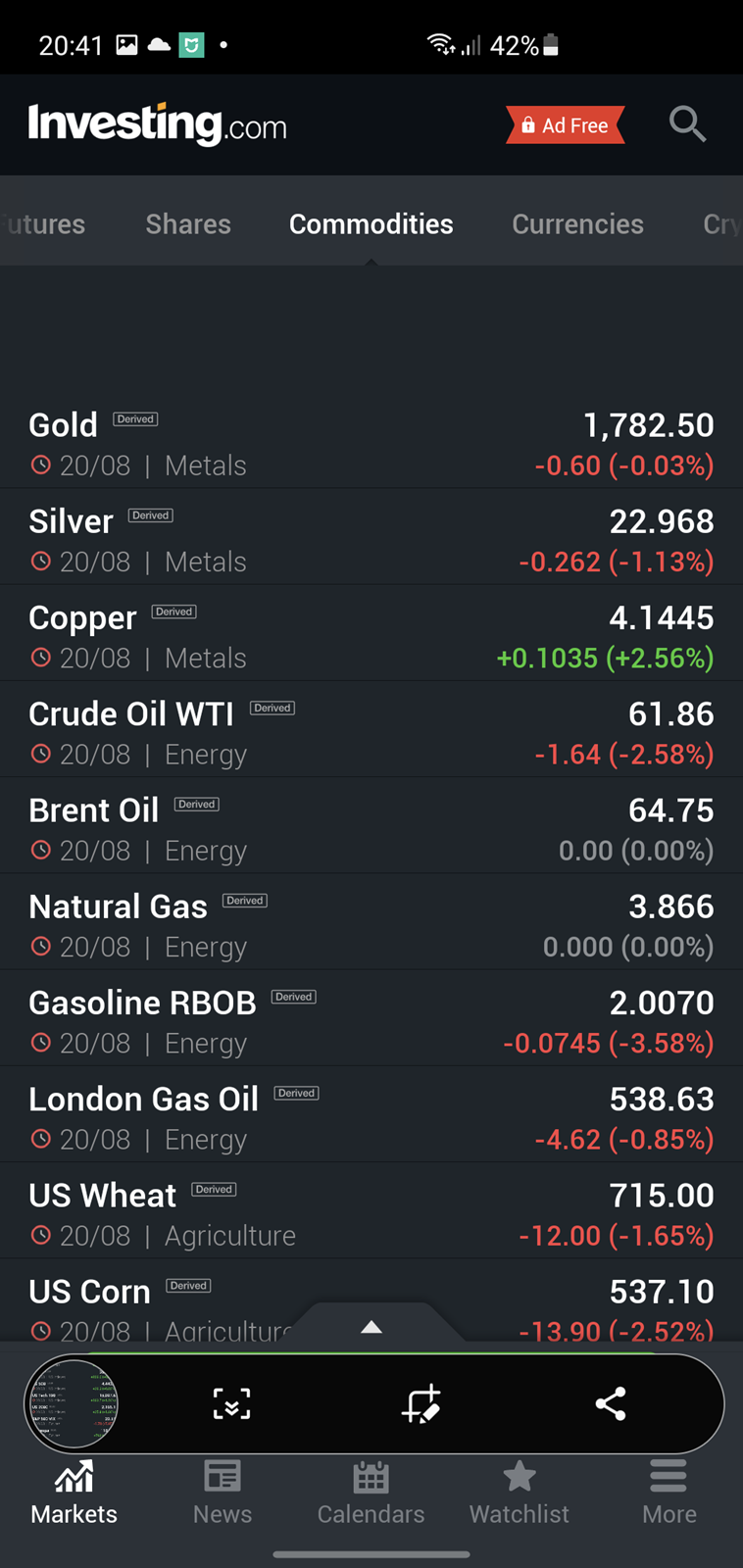The width and height of the screenshot is (743, 1568).
Task: Tap the Ad Free button
Action: pyautogui.click(x=566, y=125)
